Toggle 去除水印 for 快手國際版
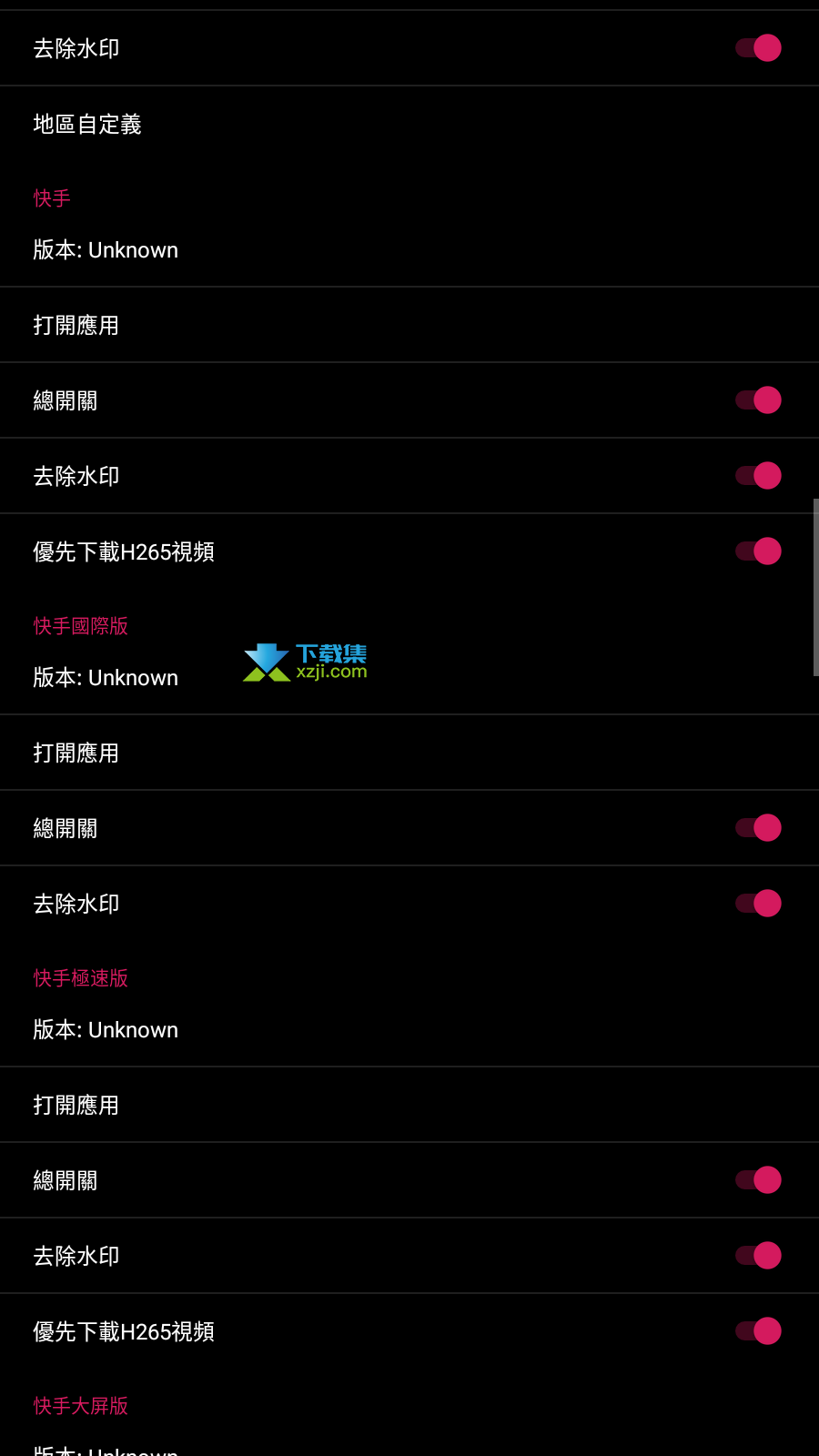 (x=758, y=904)
